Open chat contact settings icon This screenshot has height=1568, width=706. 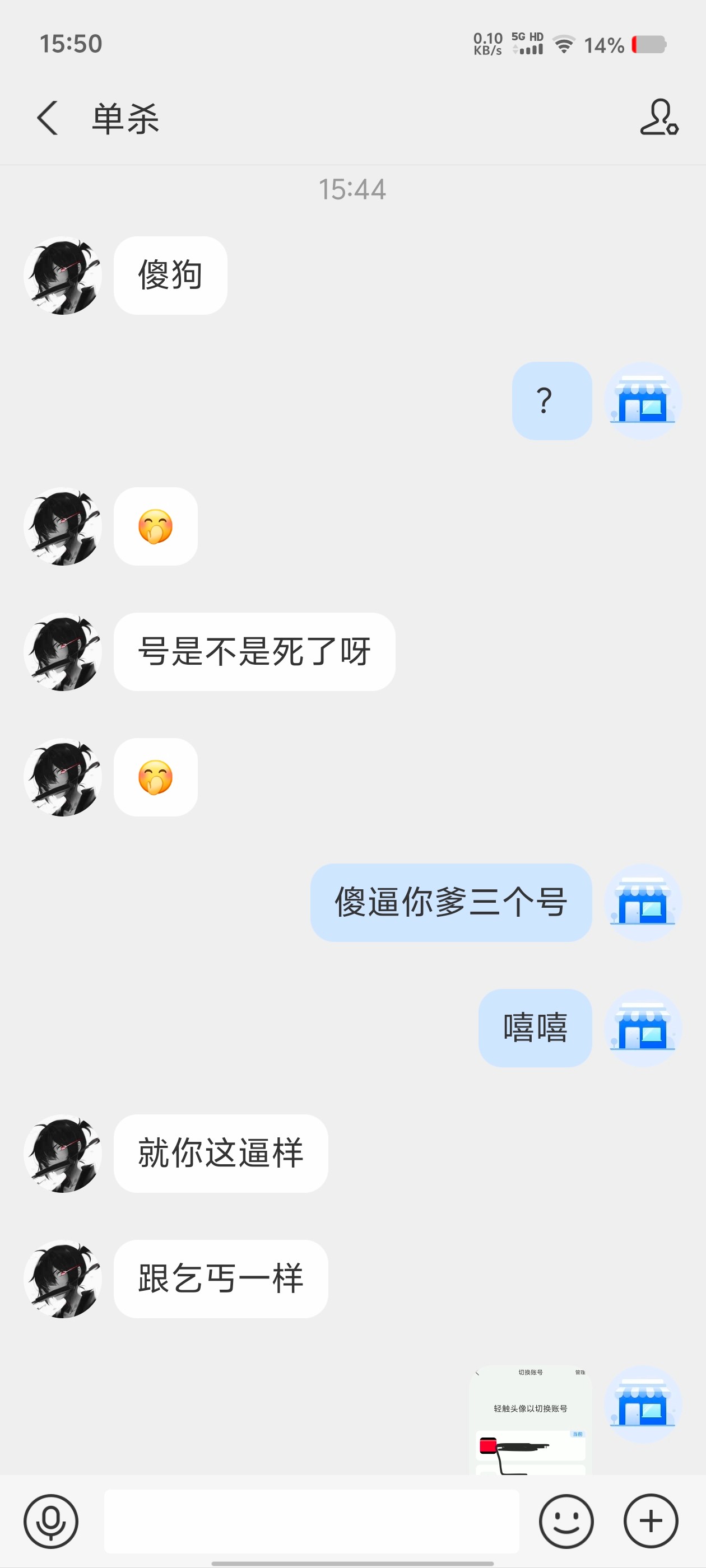[x=658, y=117]
